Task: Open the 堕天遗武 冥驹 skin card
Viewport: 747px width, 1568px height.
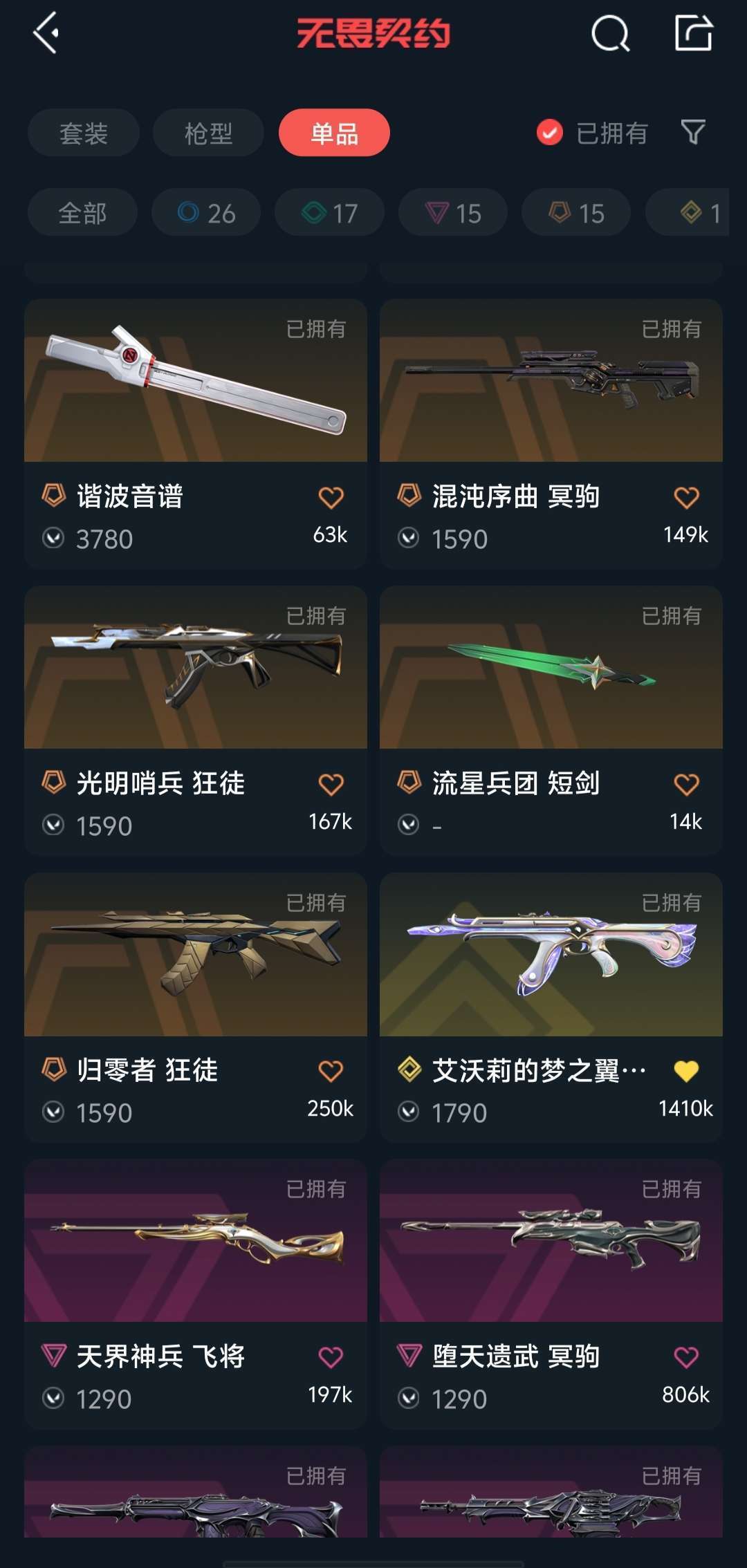Action: [x=551, y=1294]
